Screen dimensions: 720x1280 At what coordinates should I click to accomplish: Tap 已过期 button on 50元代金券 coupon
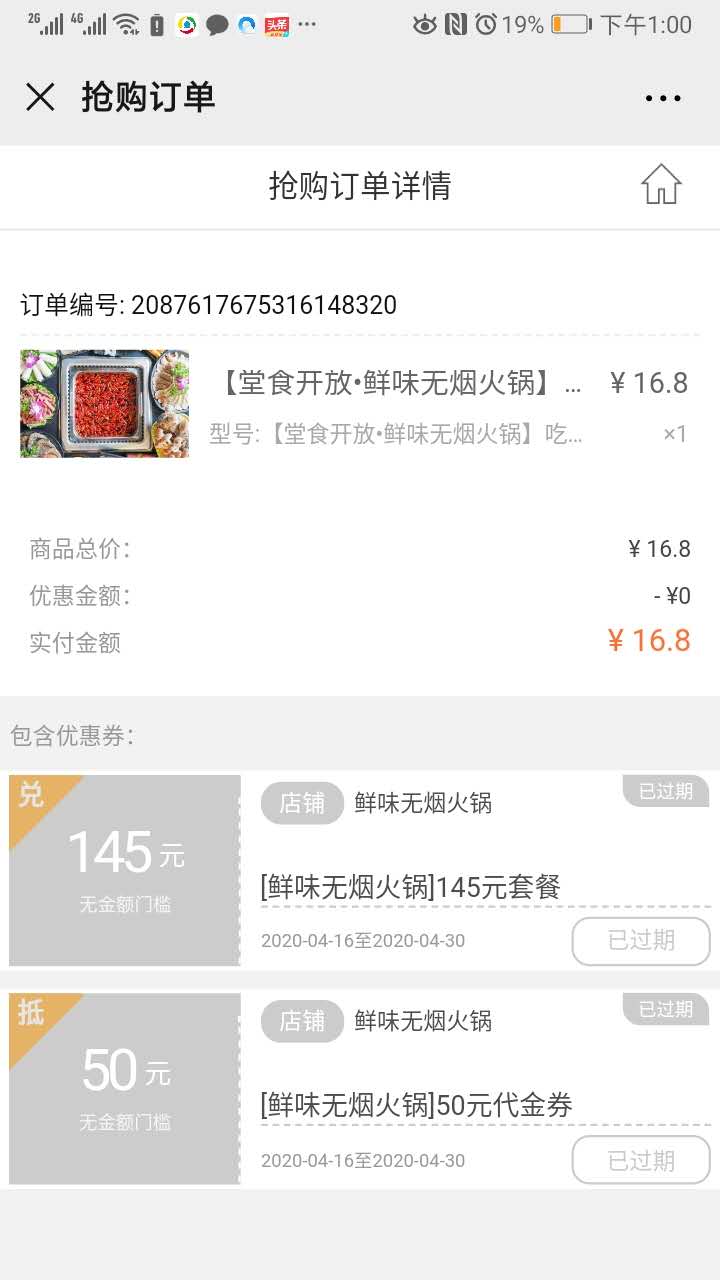[x=641, y=1161]
